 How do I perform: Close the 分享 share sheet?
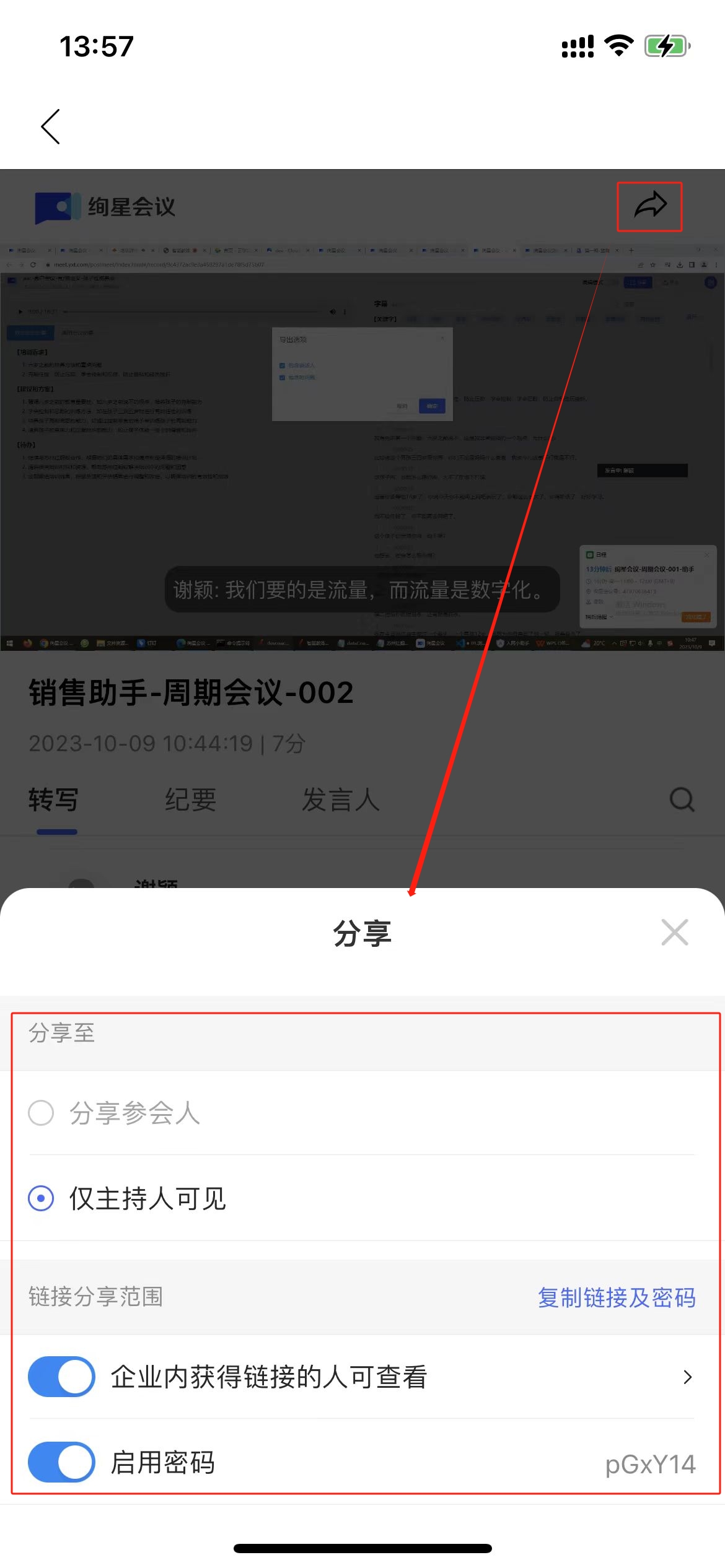pos(674,932)
